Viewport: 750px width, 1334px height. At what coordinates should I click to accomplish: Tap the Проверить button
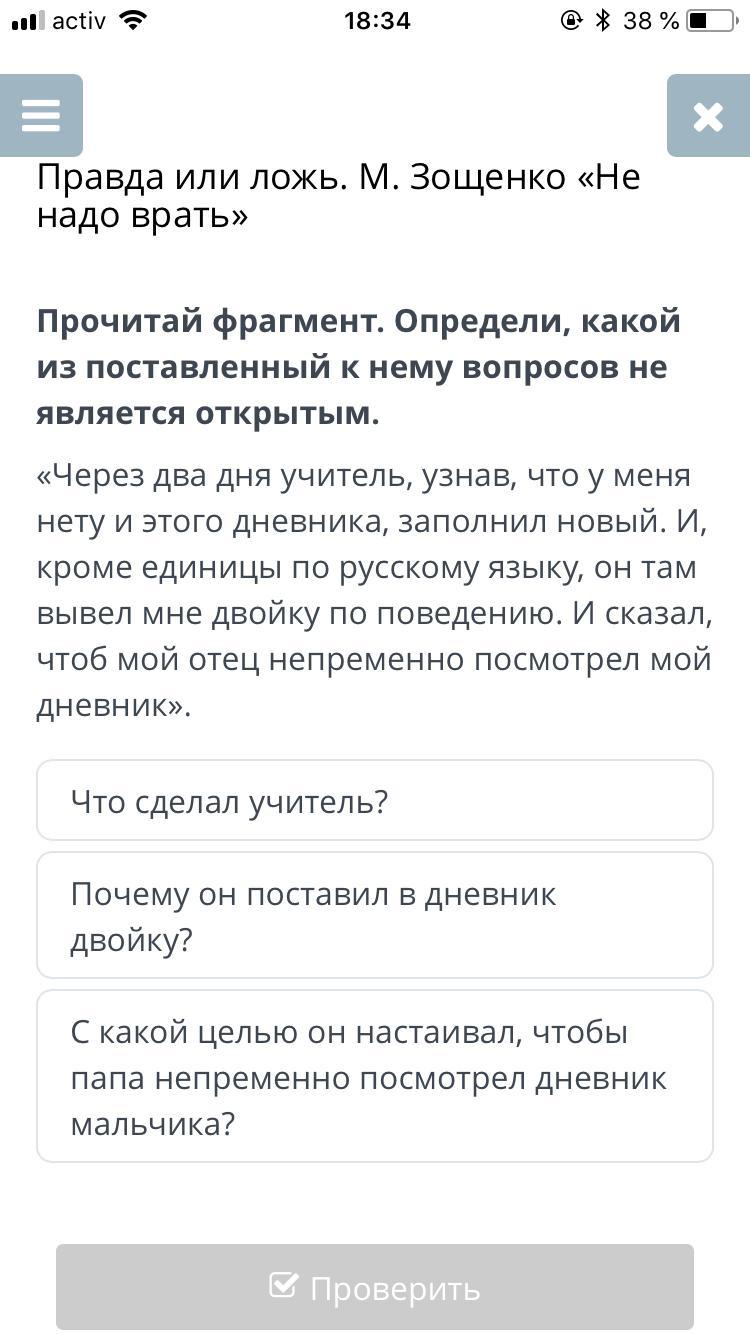374,1287
